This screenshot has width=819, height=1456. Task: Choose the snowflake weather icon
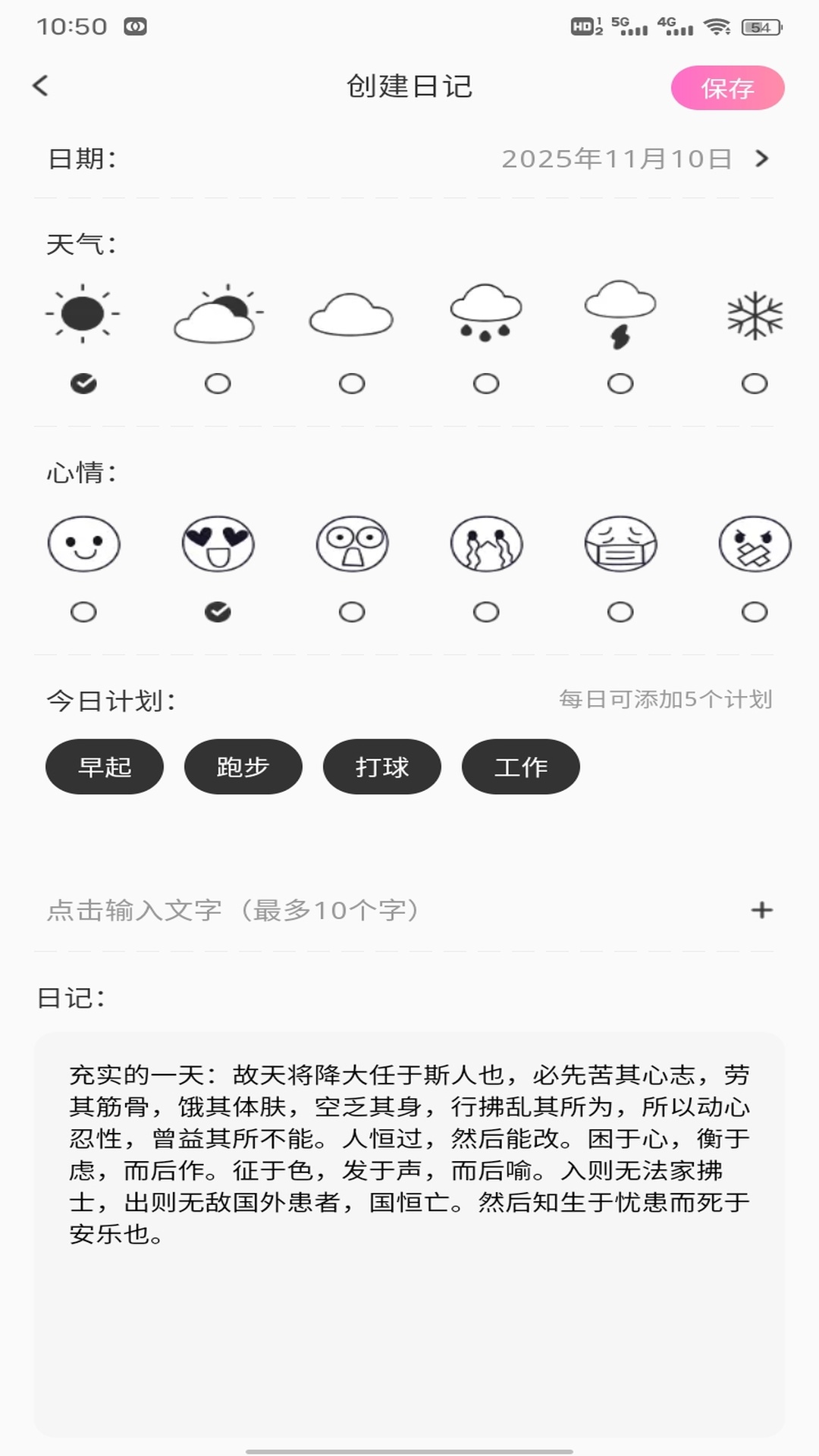[753, 315]
